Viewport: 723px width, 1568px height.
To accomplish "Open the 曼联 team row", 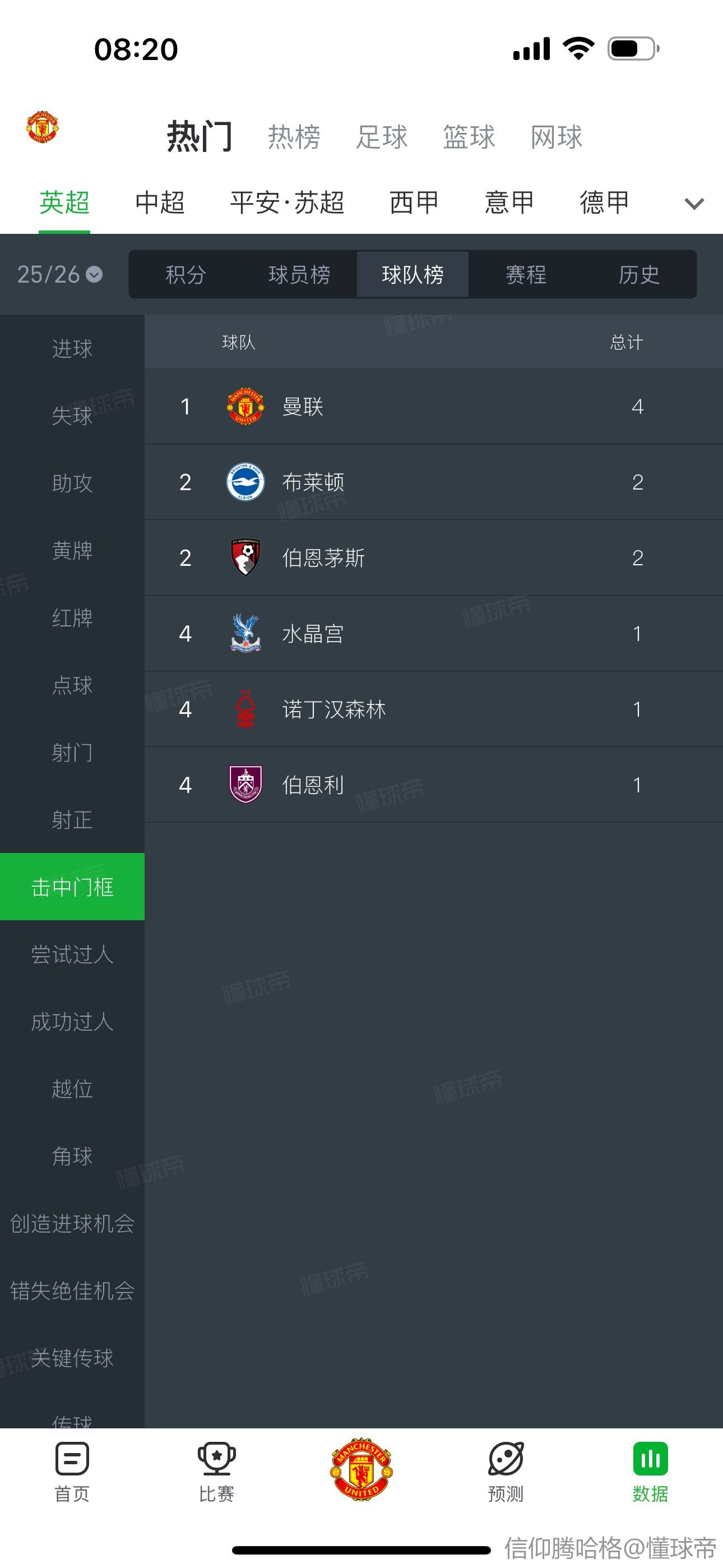I will click(x=434, y=407).
